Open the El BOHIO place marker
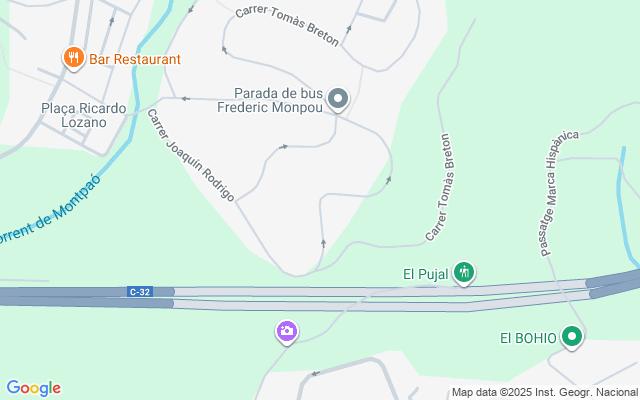The image size is (640, 400). point(572,337)
